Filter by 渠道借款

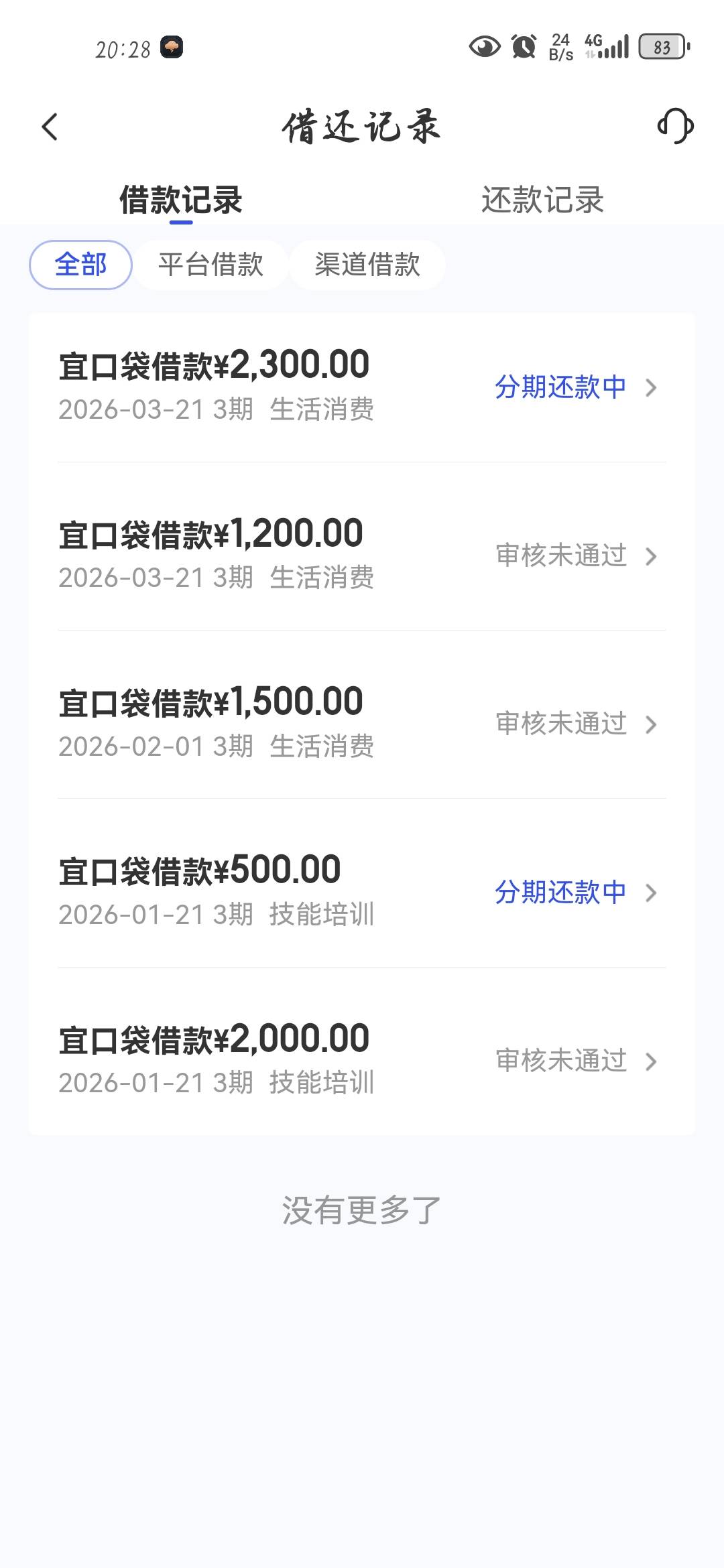coord(367,265)
